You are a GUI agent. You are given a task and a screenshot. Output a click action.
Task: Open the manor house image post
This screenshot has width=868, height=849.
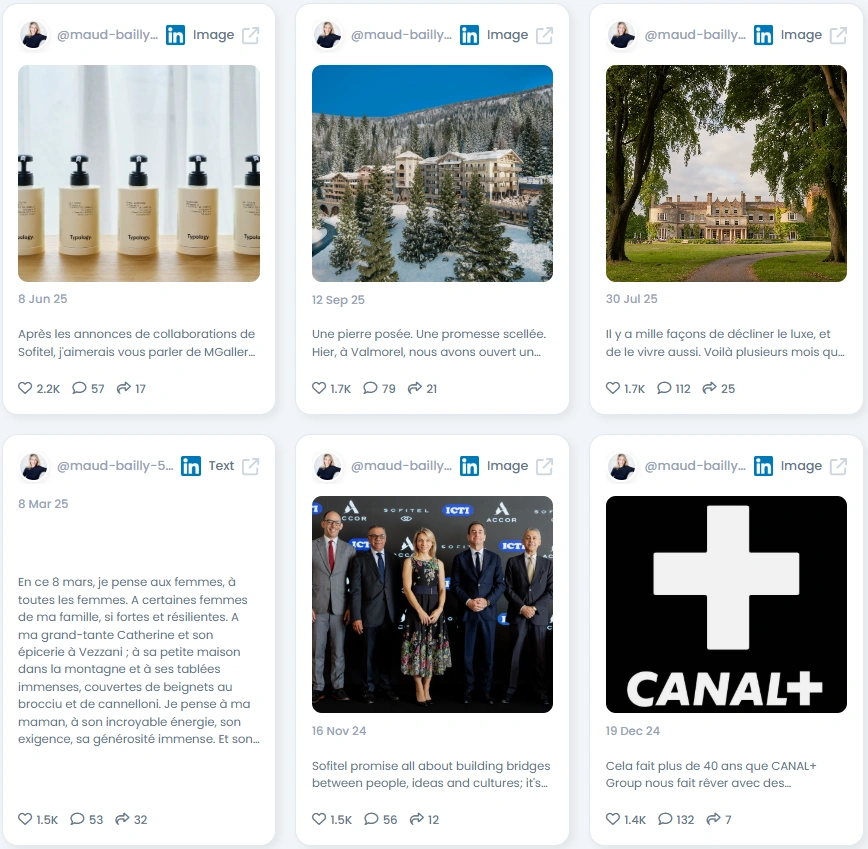(x=726, y=173)
